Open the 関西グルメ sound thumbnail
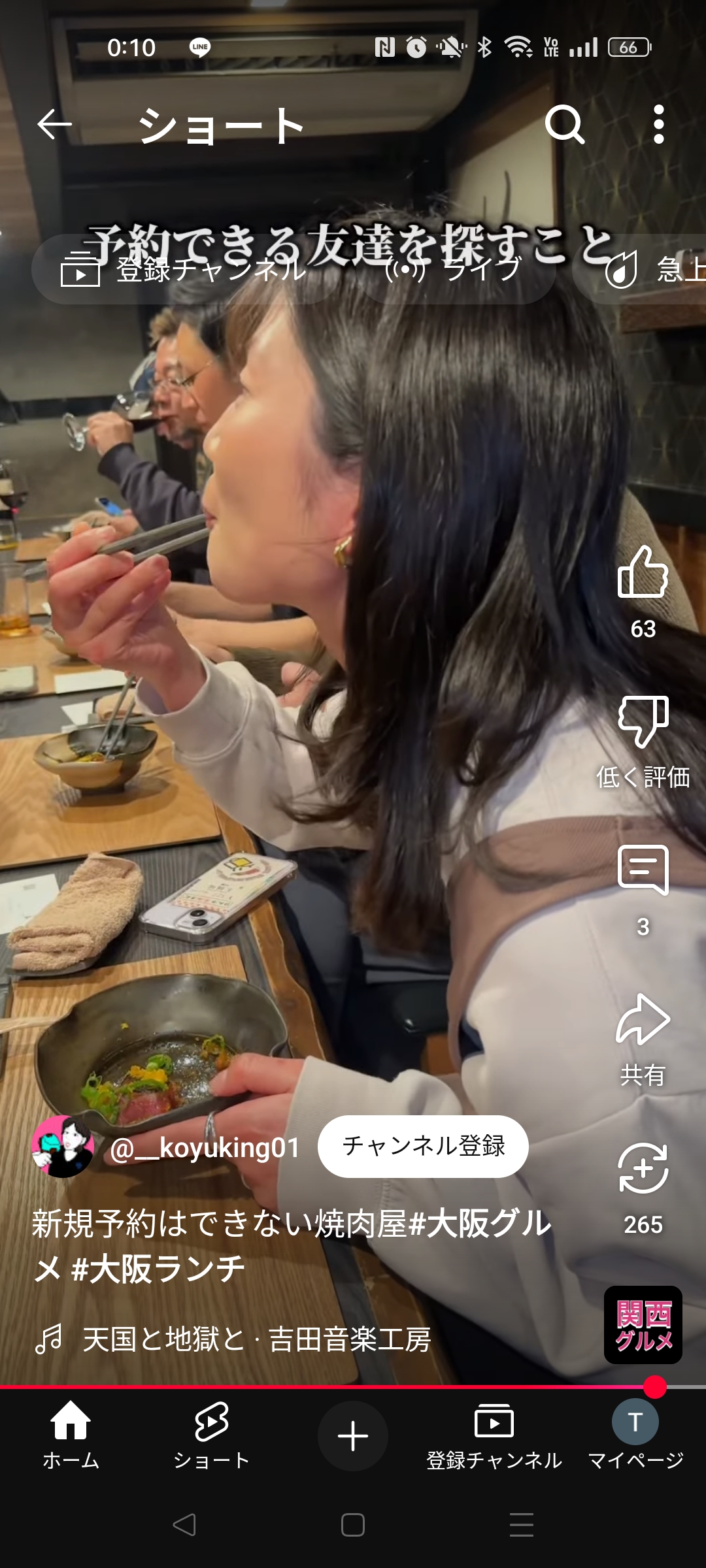 pyautogui.click(x=643, y=1325)
